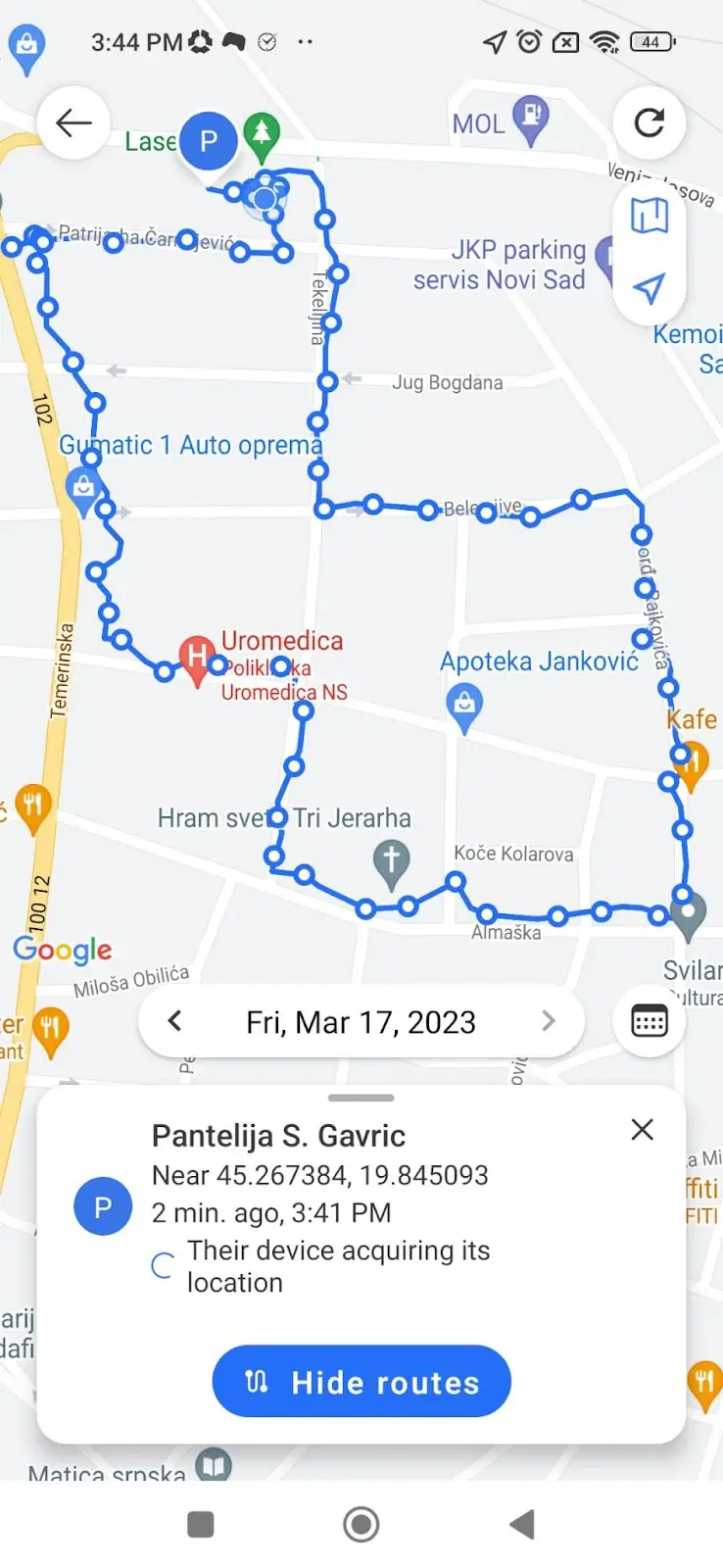Select the P avatar marker on the map
Screen dimensions: 723x1568
point(209,142)
